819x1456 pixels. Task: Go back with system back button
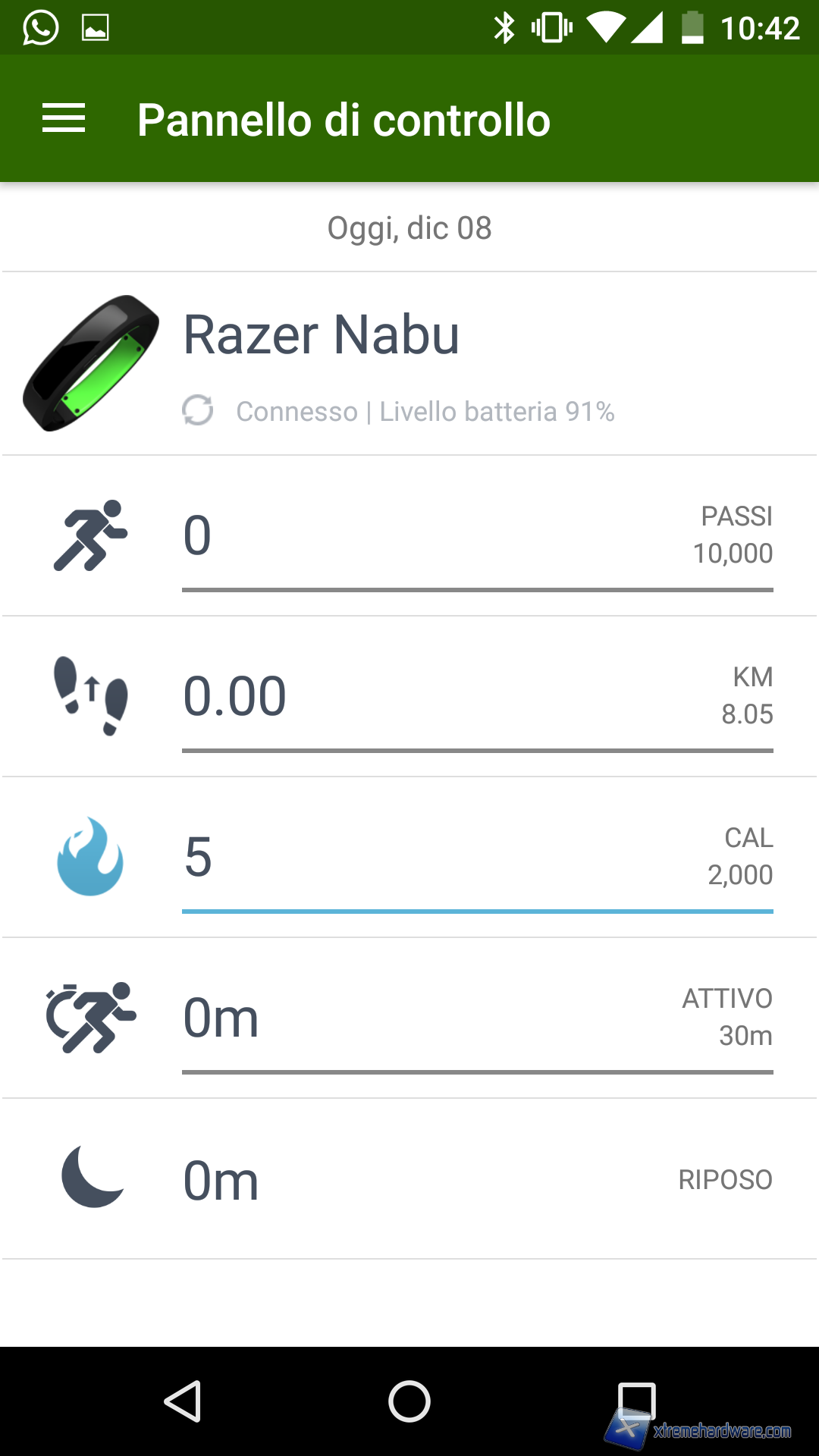pos(182,1401)
